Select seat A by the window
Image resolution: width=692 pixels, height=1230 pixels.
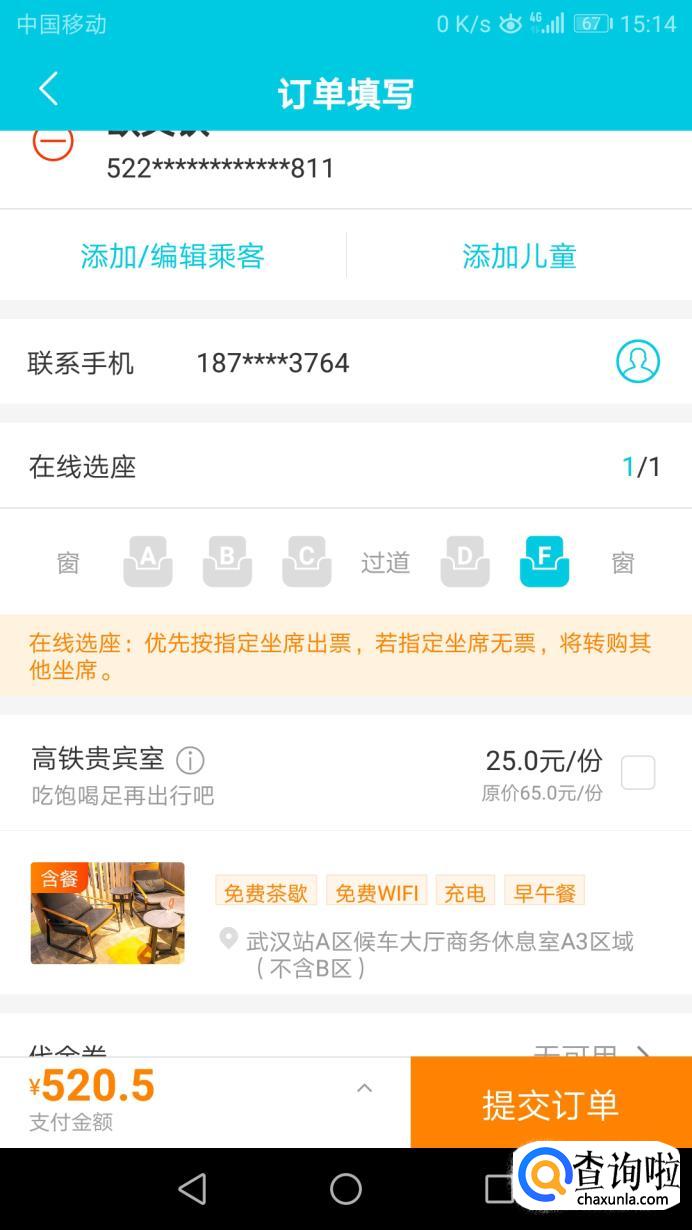coord(148,561)
